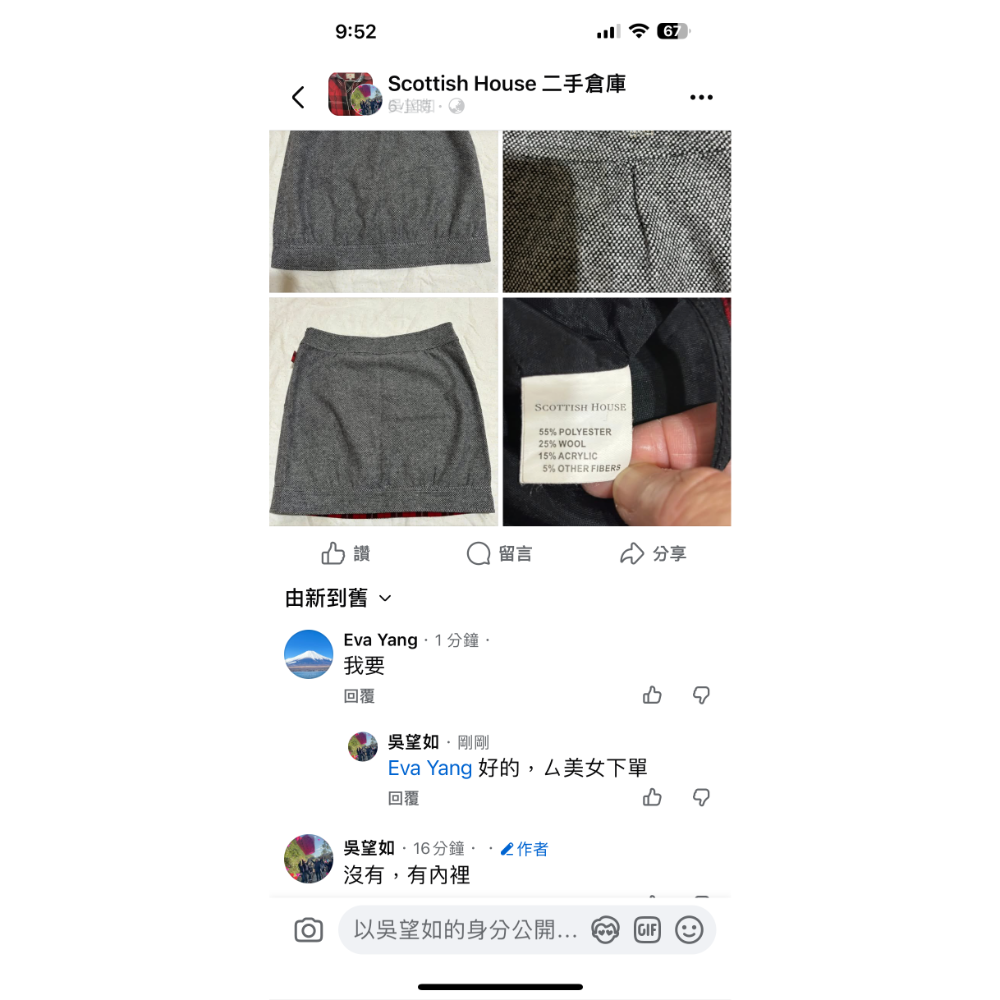Expand the 由新到舊 sort dropdown
1000x1000 pixels.
pos(339,598)
